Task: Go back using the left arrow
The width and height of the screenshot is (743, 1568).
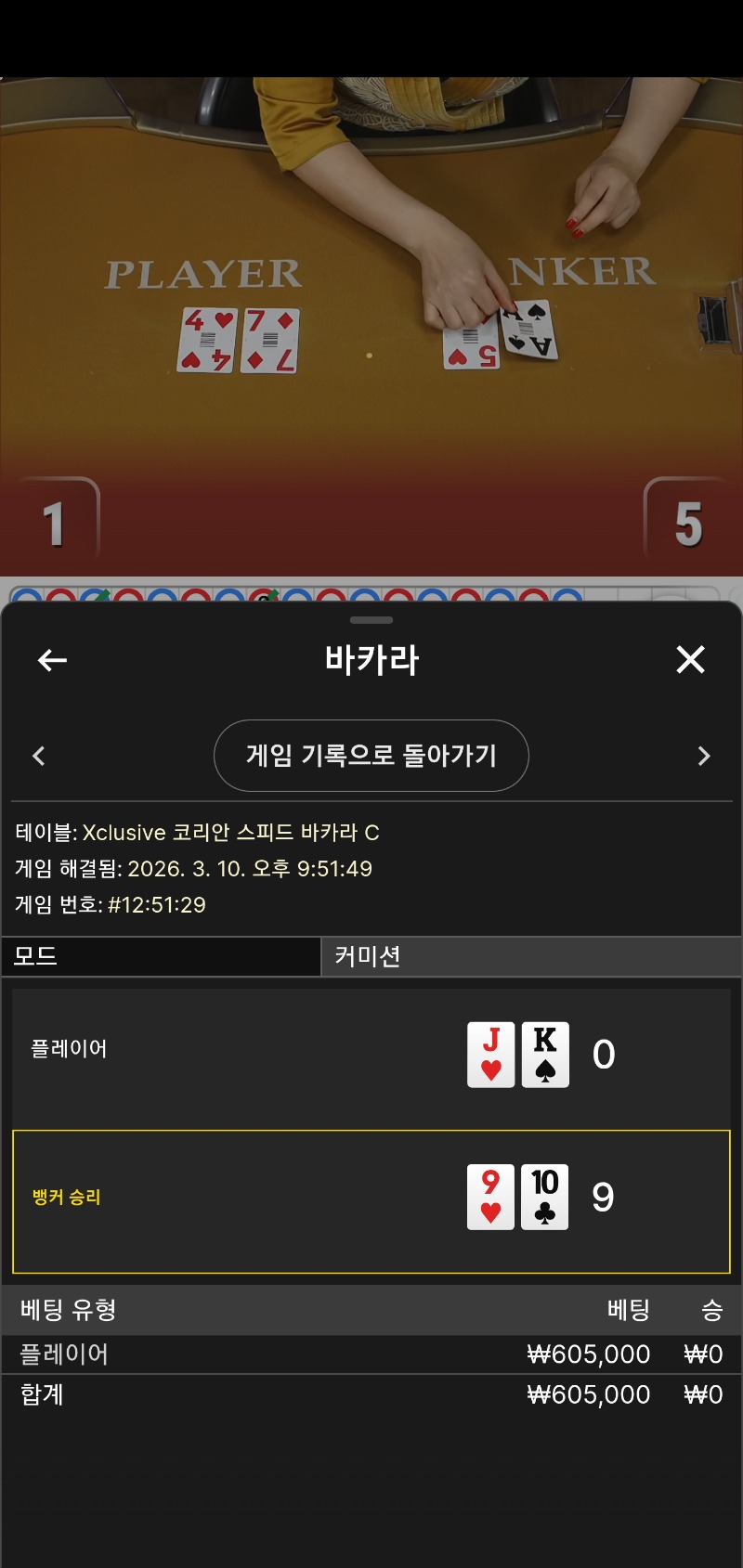Action: [x=52, y=660]
